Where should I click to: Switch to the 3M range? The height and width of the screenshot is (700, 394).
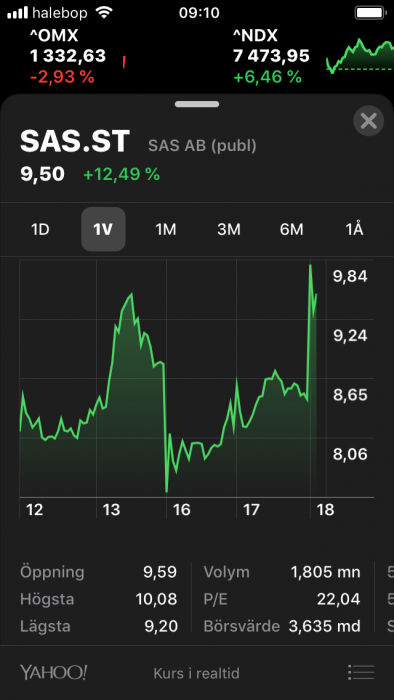tap(228, 229)
